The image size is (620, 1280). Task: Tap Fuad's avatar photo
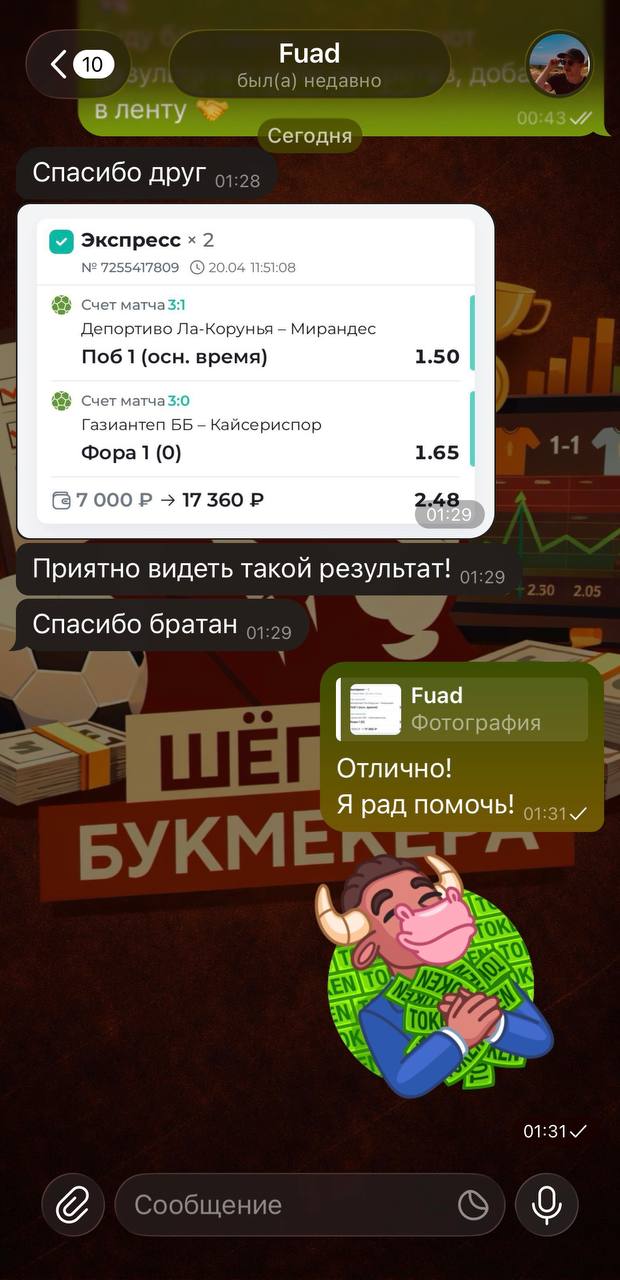559,64
